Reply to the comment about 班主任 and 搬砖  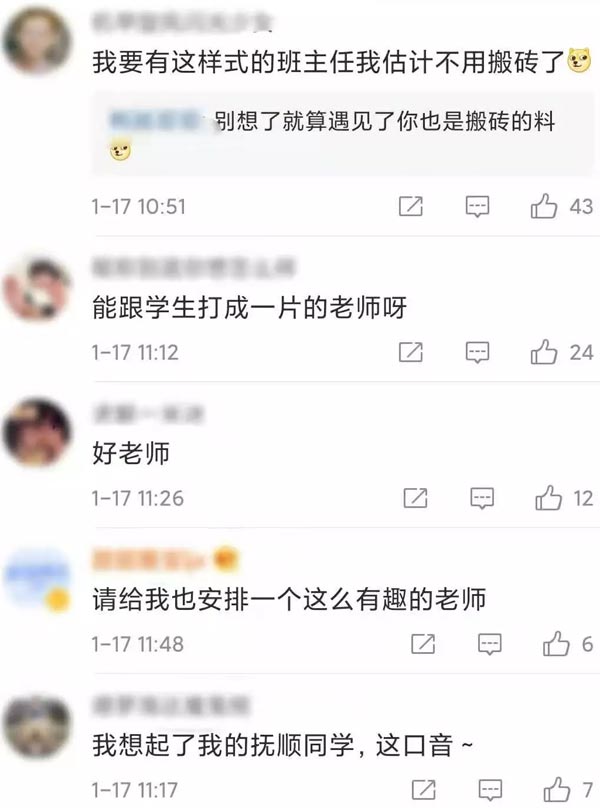pos(478,207)
